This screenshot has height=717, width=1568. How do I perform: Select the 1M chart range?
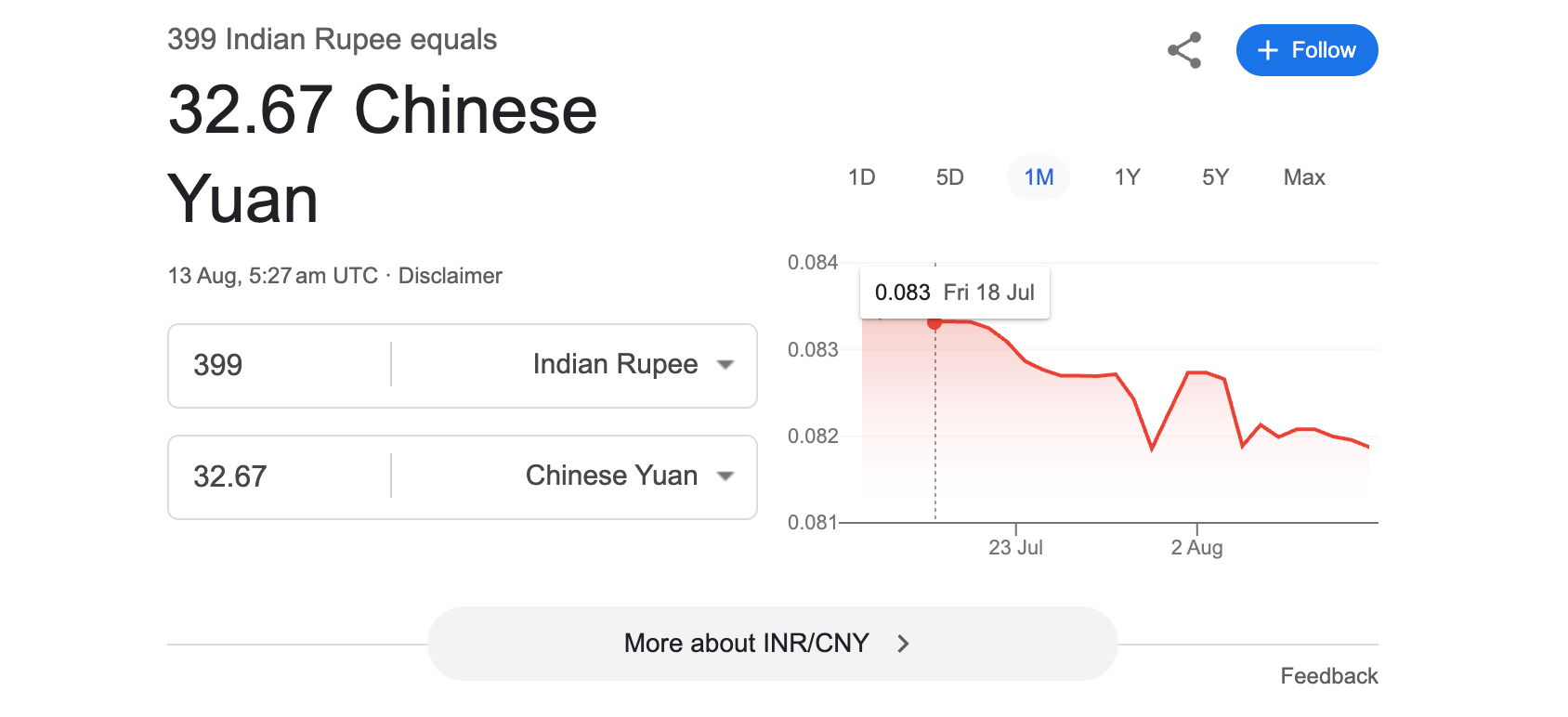(1039, 177)
